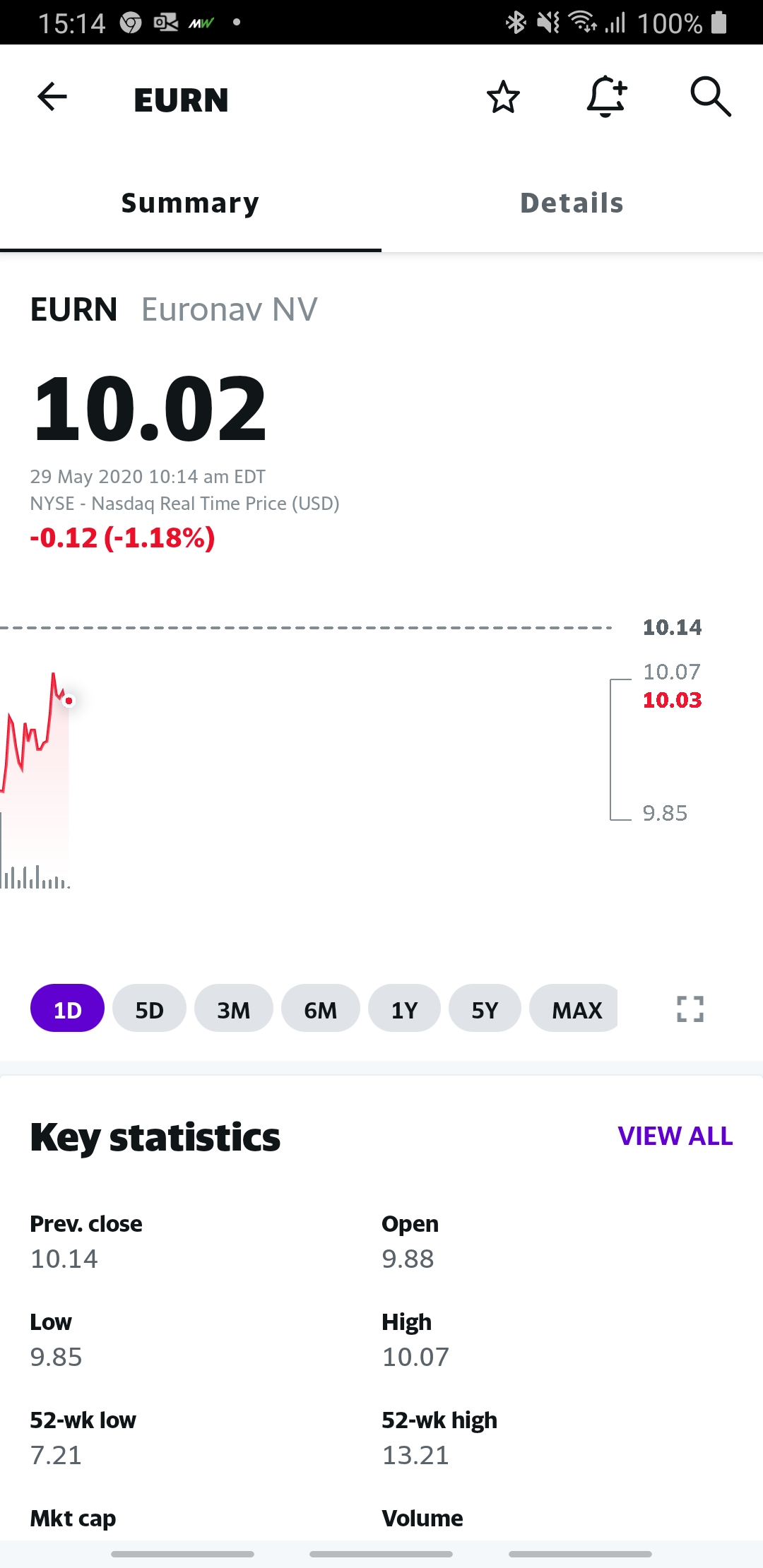763x1568 pixels.
Task: Select the 1D chart range
Action: [68, 1009]
